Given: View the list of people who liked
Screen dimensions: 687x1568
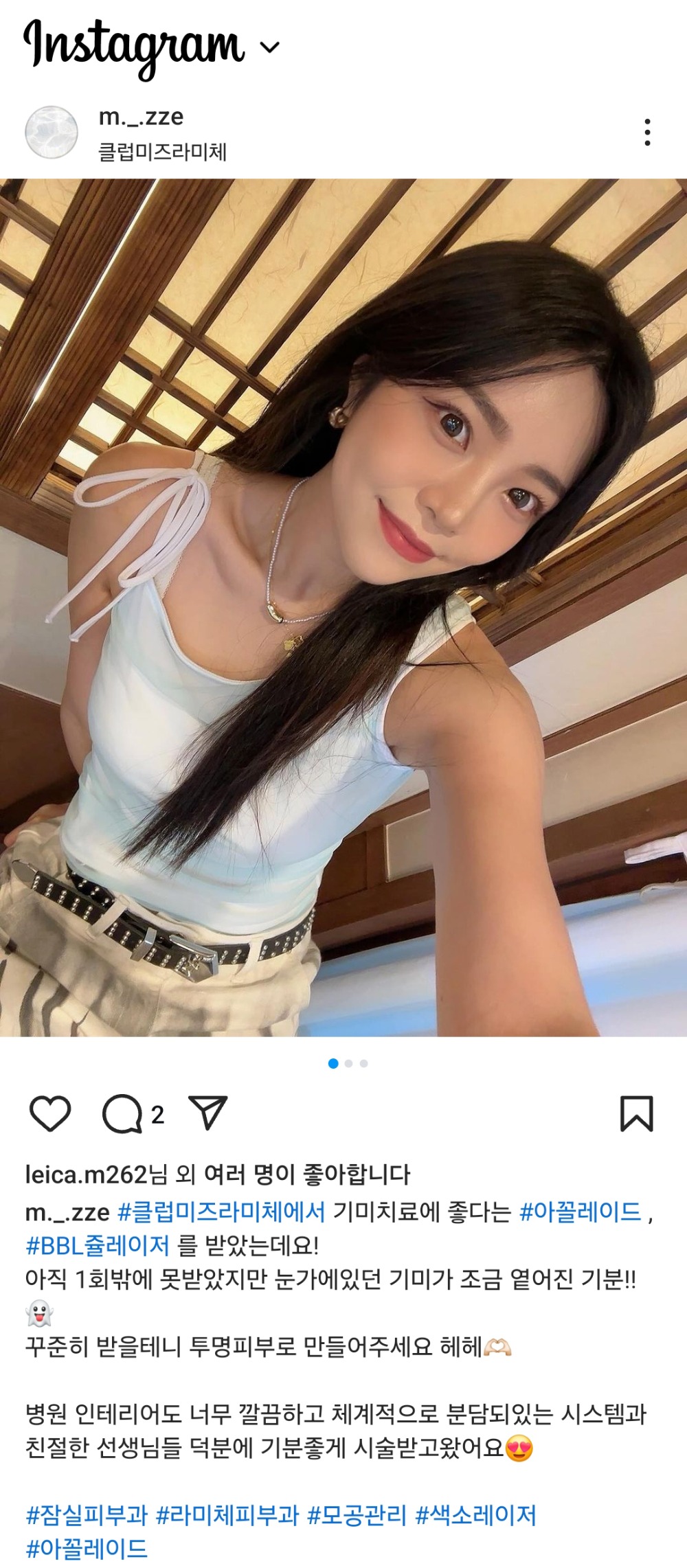Looking at the screenshot, I should click(x=306, y=1174).
